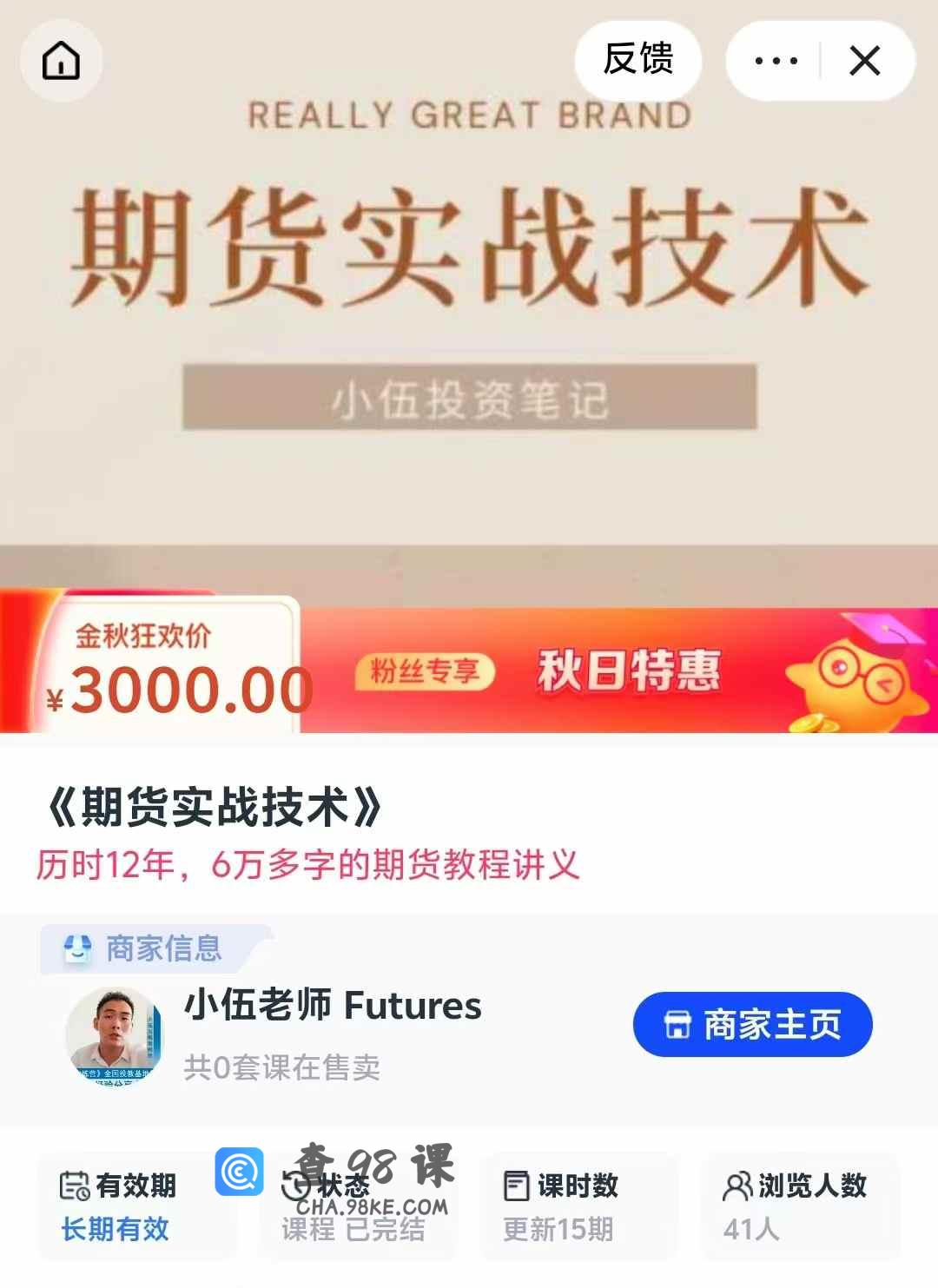Screen dimensions: 938x1288
Task: View 小伍老师 Futures merchant avatar
Action: tap(114, 1035)
